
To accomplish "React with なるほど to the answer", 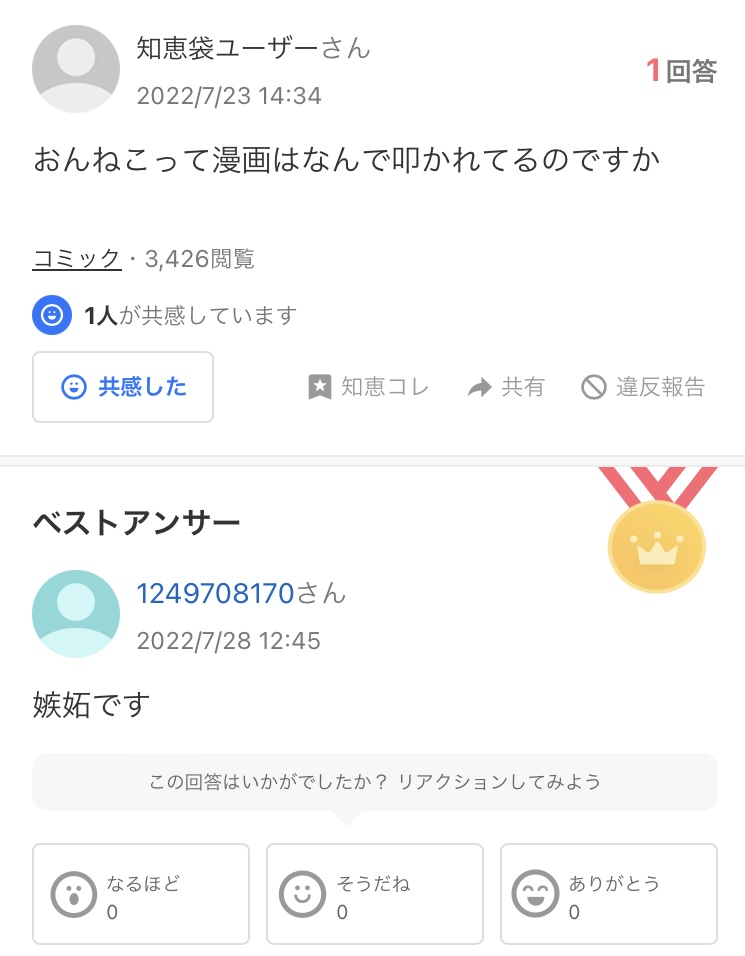I will click(141, 894).
